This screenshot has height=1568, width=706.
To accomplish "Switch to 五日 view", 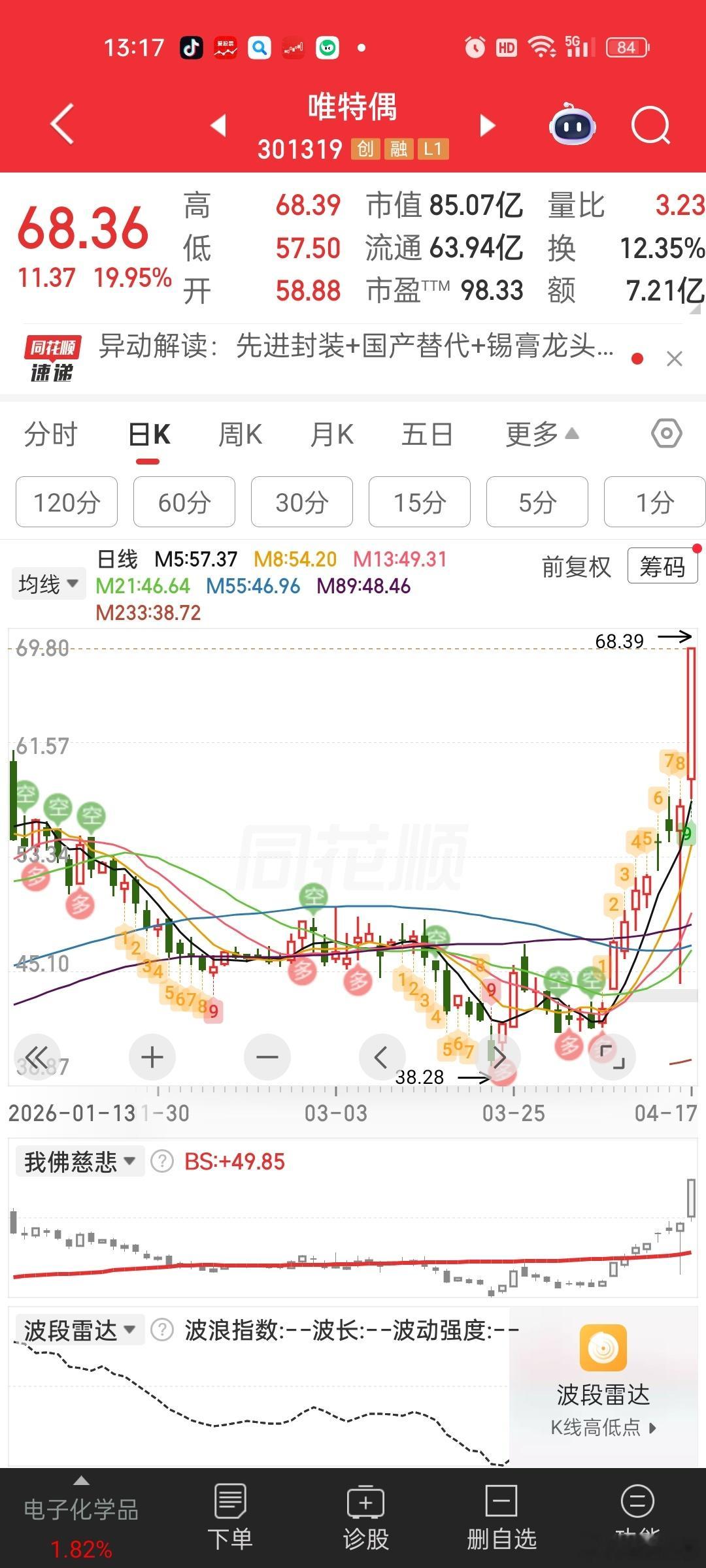I will (x=427, y=435).
